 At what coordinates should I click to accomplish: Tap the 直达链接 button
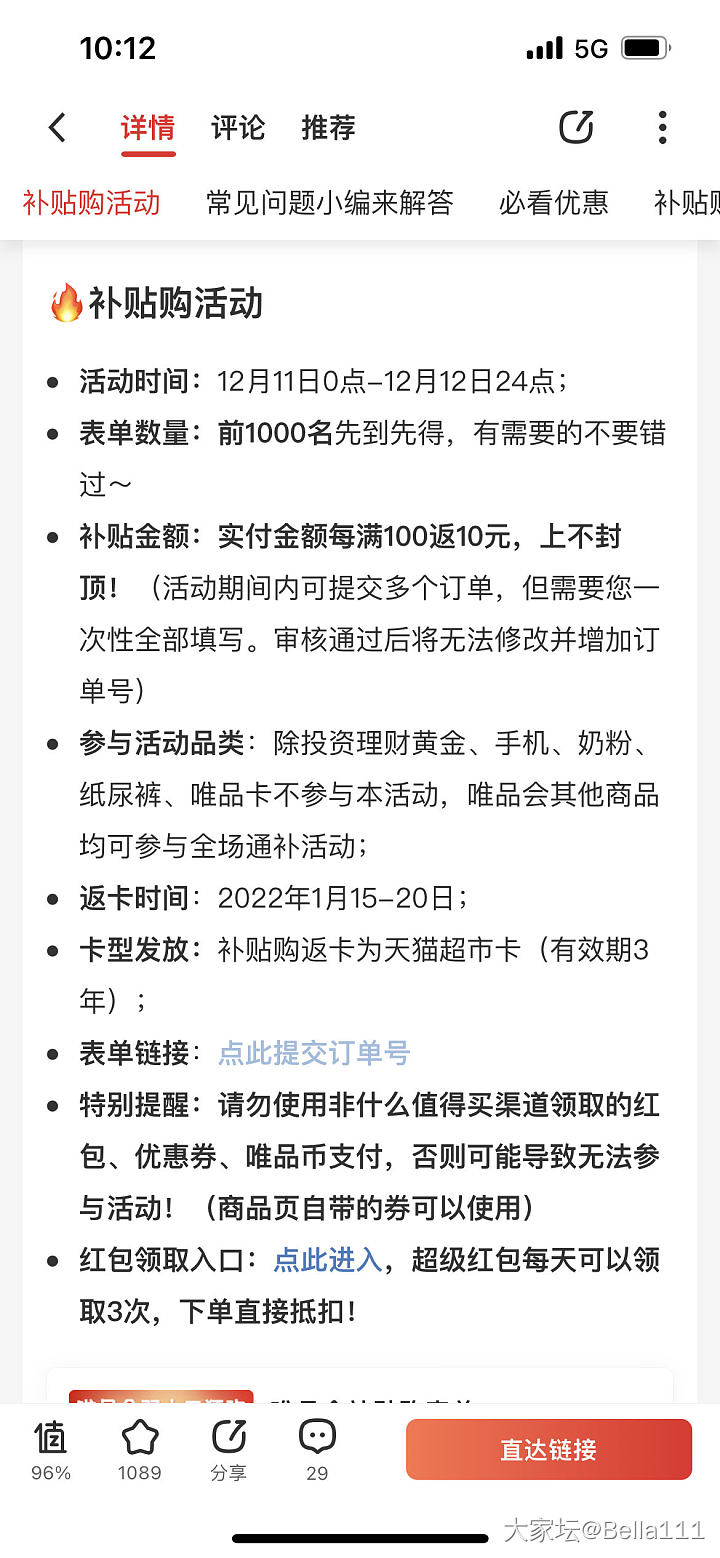click(548, 1449)
